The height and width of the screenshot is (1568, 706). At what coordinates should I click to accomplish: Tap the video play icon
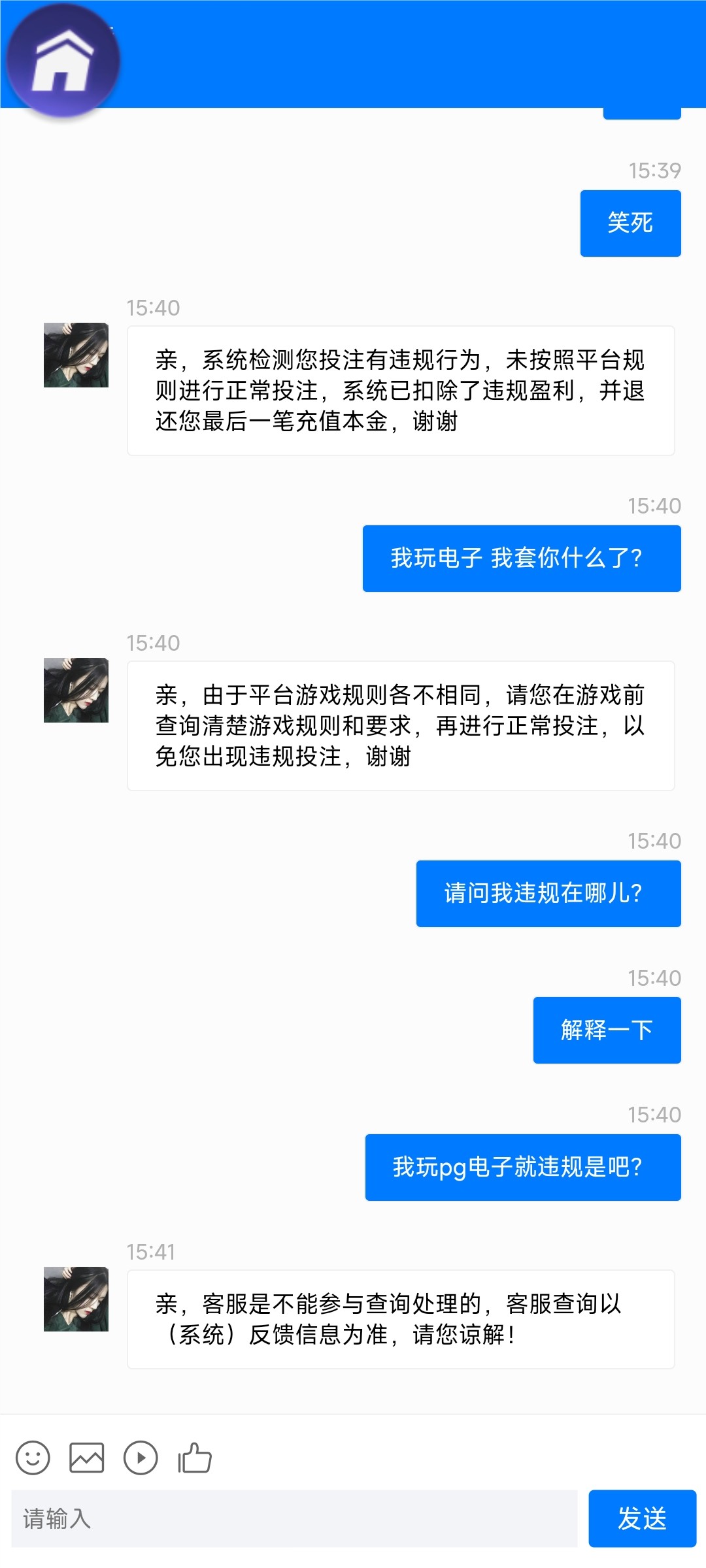tap(141, 1458)
